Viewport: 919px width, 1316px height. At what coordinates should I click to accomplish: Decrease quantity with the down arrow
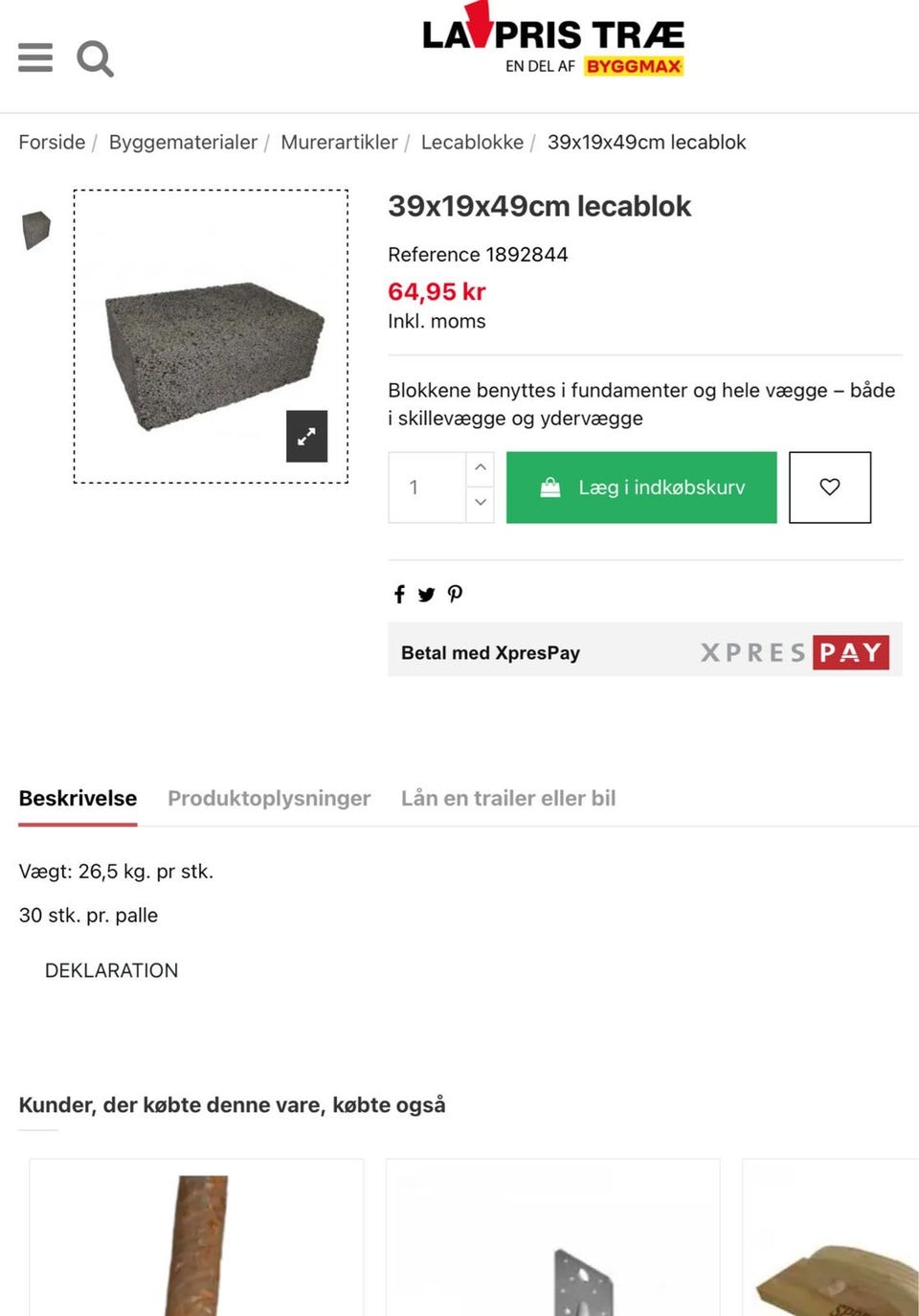tap(480, 502)
